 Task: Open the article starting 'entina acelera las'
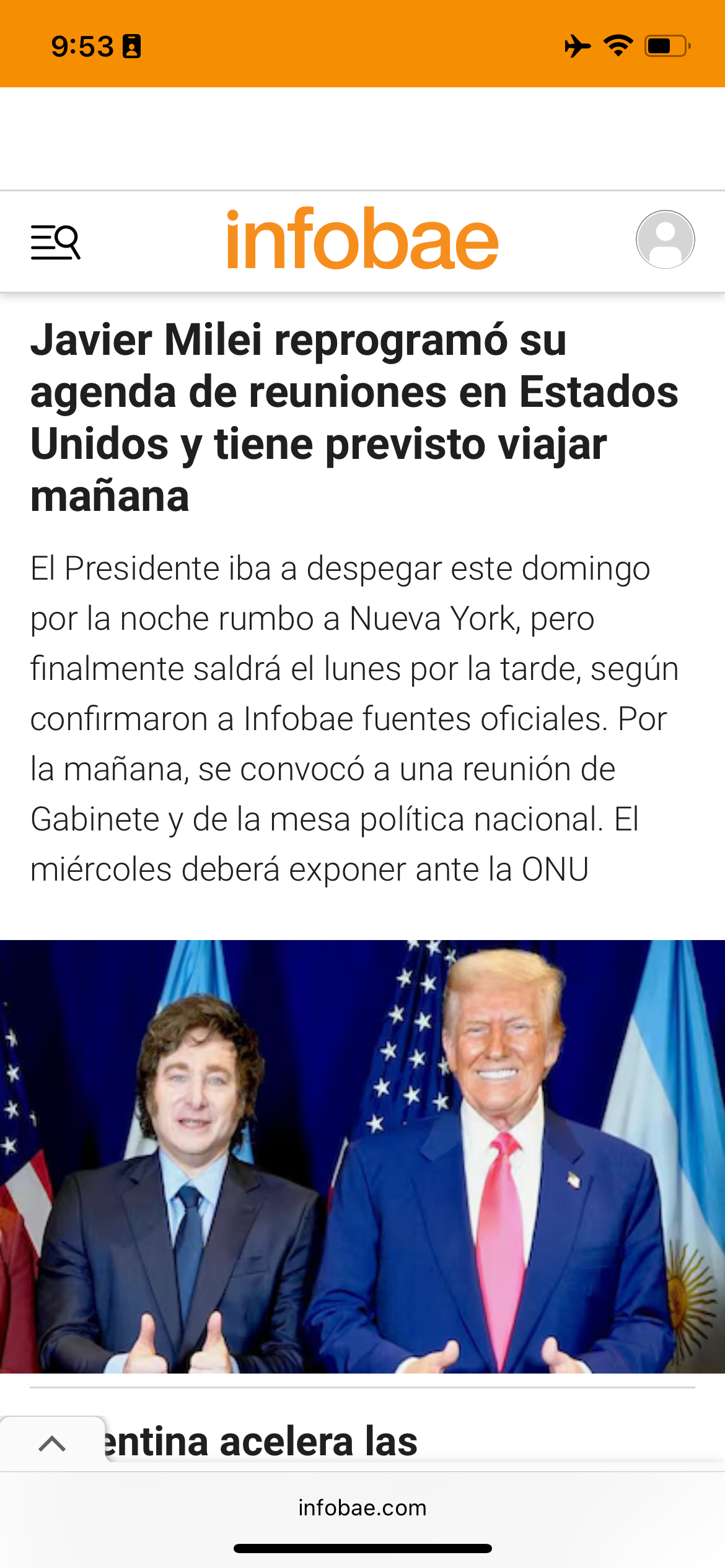coord(260,1442)
